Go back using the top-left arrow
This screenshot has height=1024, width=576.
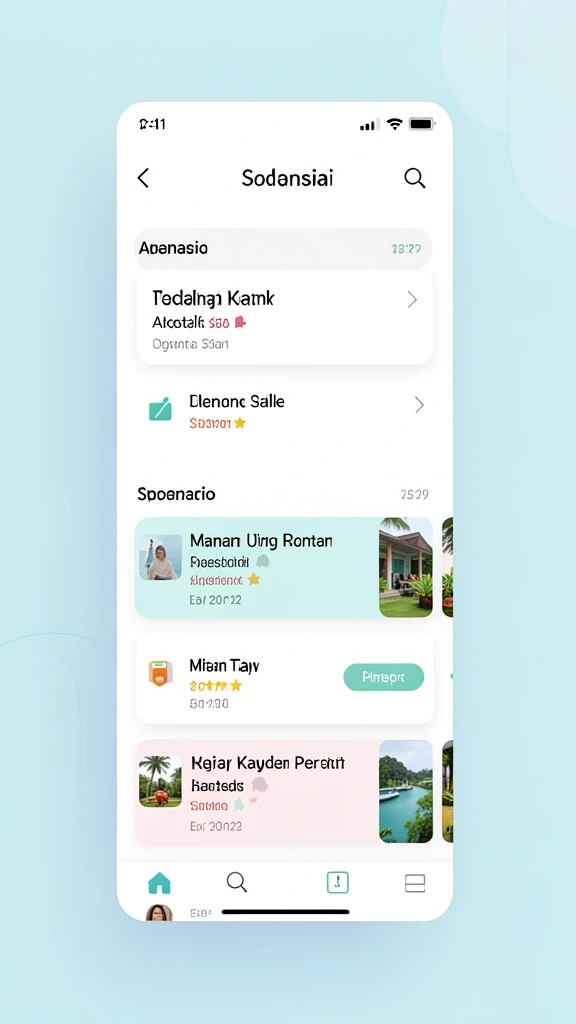[143, 178]
